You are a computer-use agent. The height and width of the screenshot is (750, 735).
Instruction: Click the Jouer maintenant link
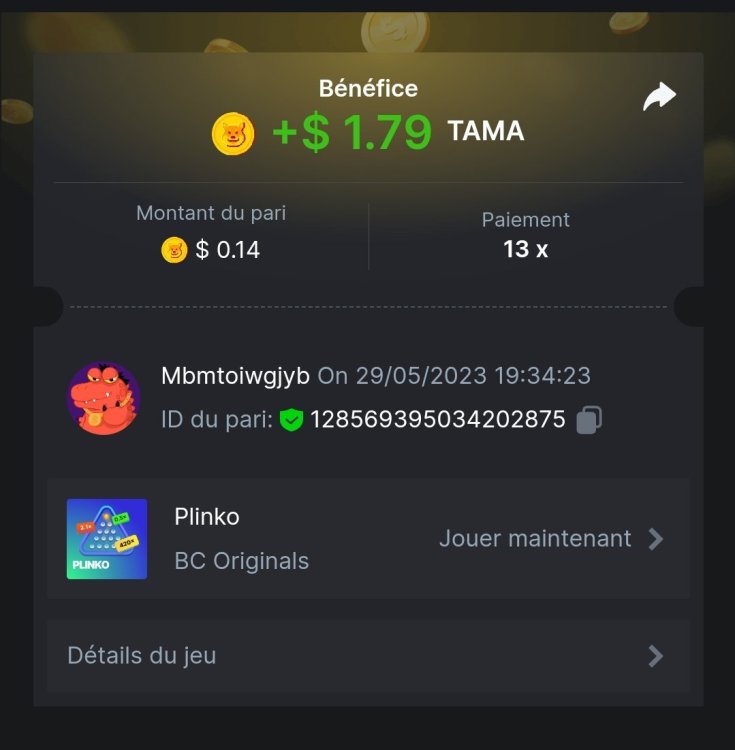[535, 539]
